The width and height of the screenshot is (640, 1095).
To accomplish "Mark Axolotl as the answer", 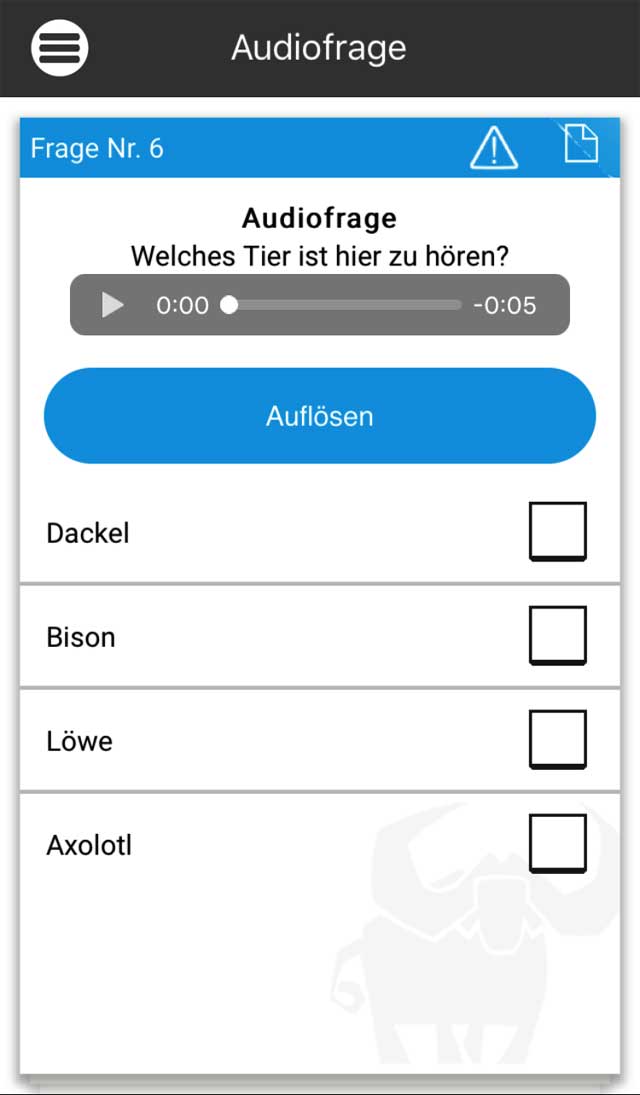I will tap(557, 843).
